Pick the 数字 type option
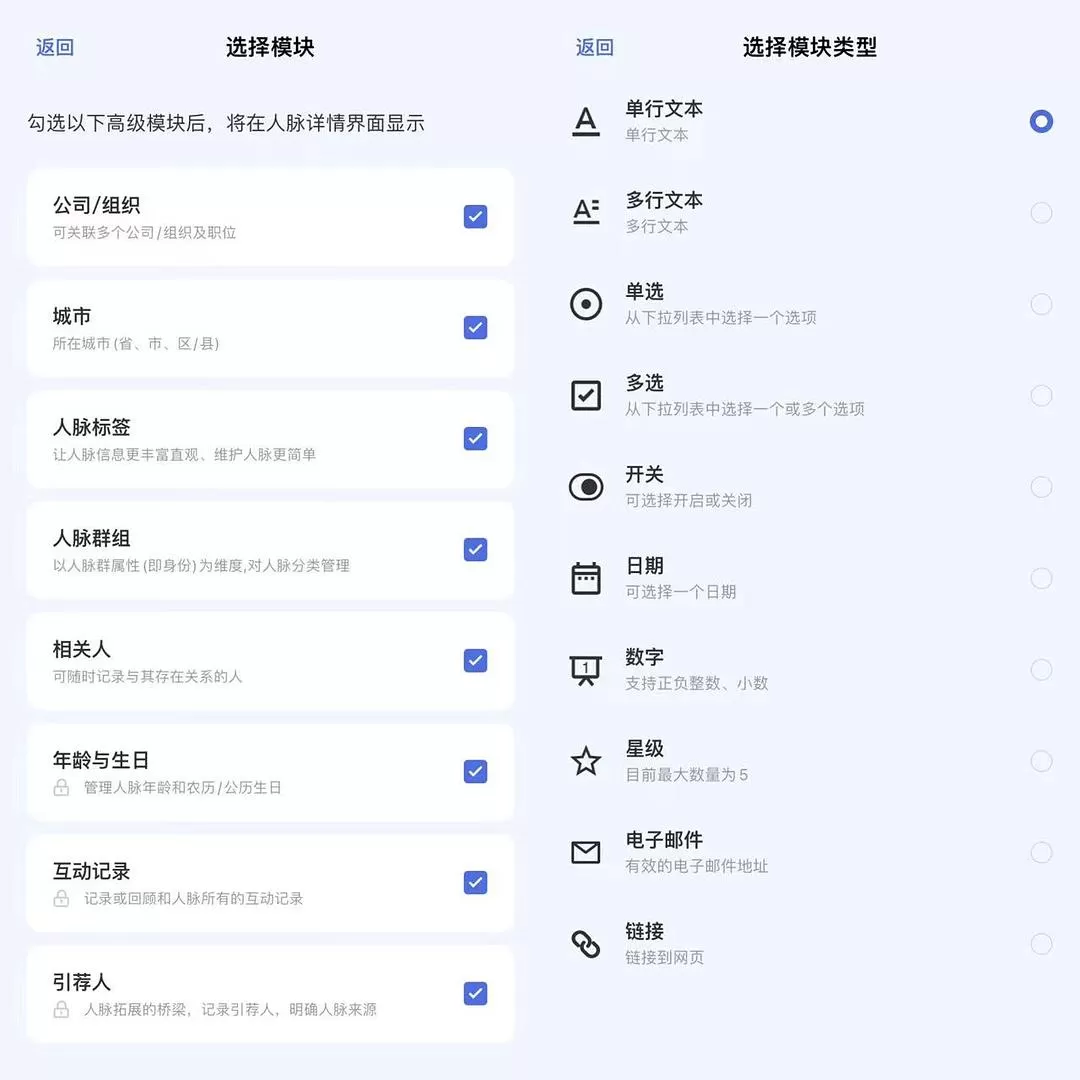 pyautogui.click(x=1041, y=670)
